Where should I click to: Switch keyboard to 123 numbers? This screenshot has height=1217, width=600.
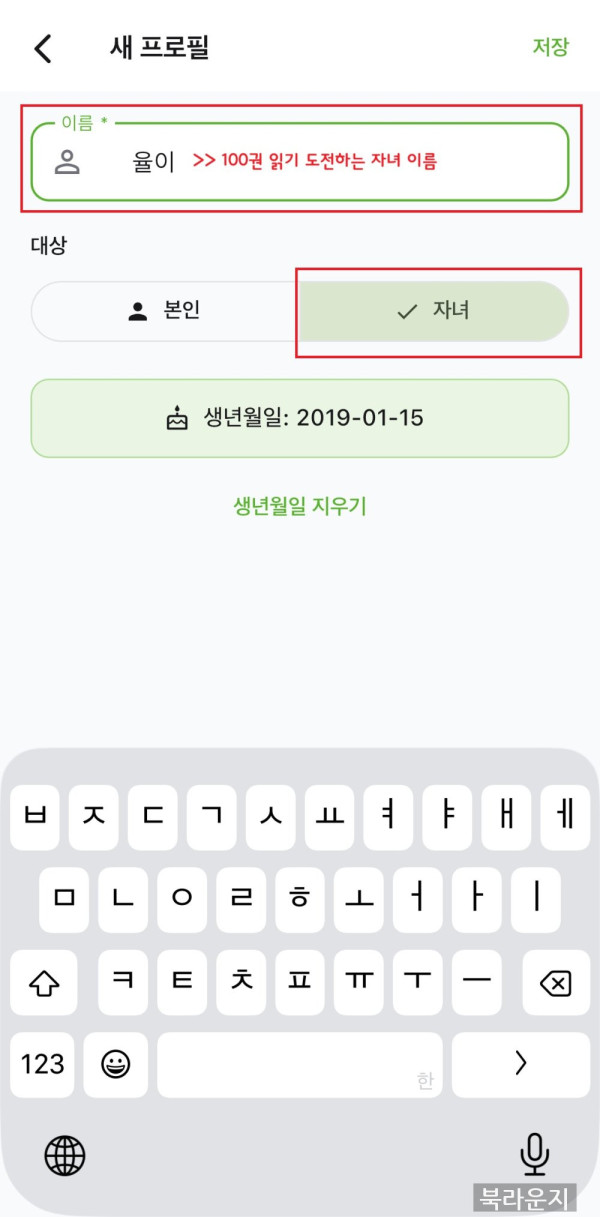(42, 1064)
